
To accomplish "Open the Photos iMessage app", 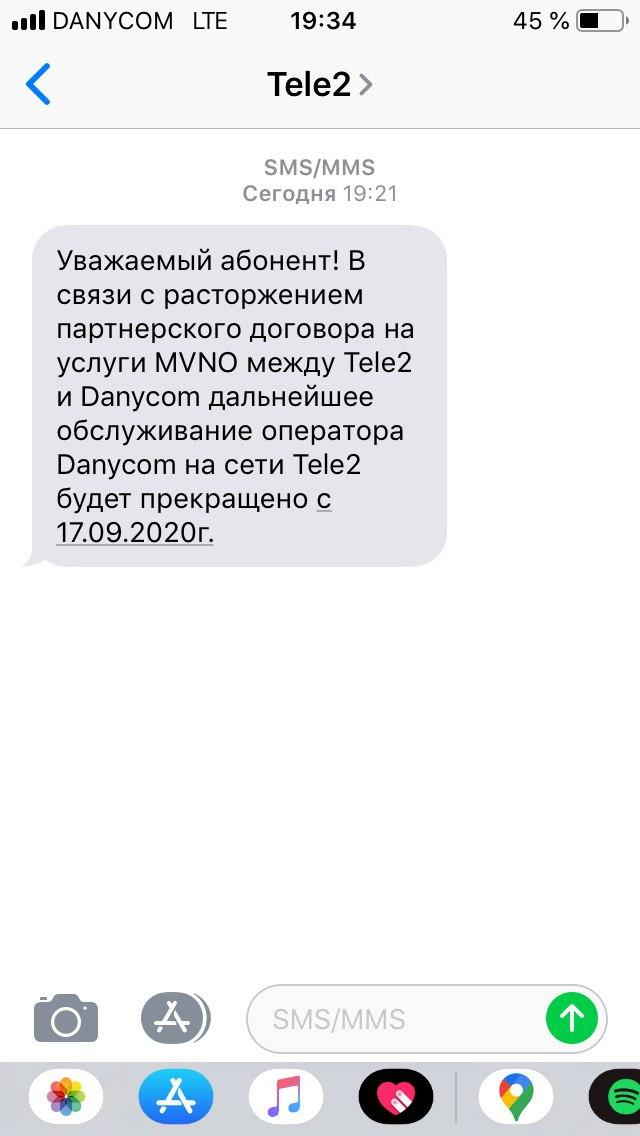I will tap(66, 1097).
